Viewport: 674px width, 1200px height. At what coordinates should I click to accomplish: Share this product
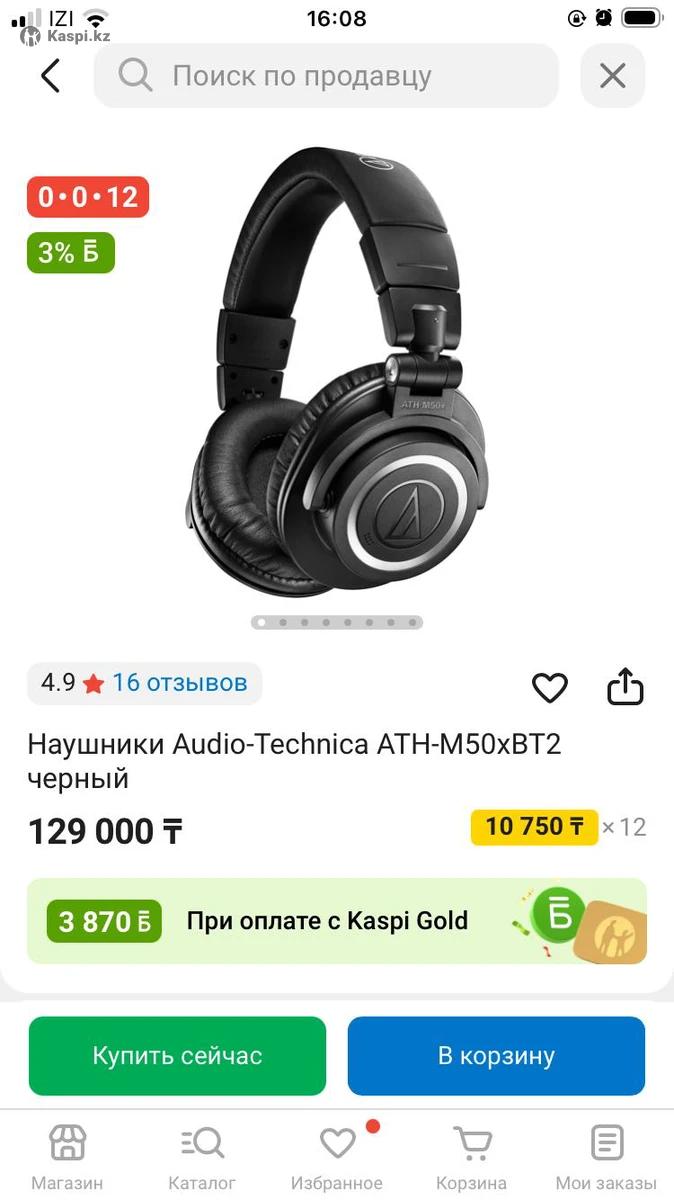[x=625, y=687]
